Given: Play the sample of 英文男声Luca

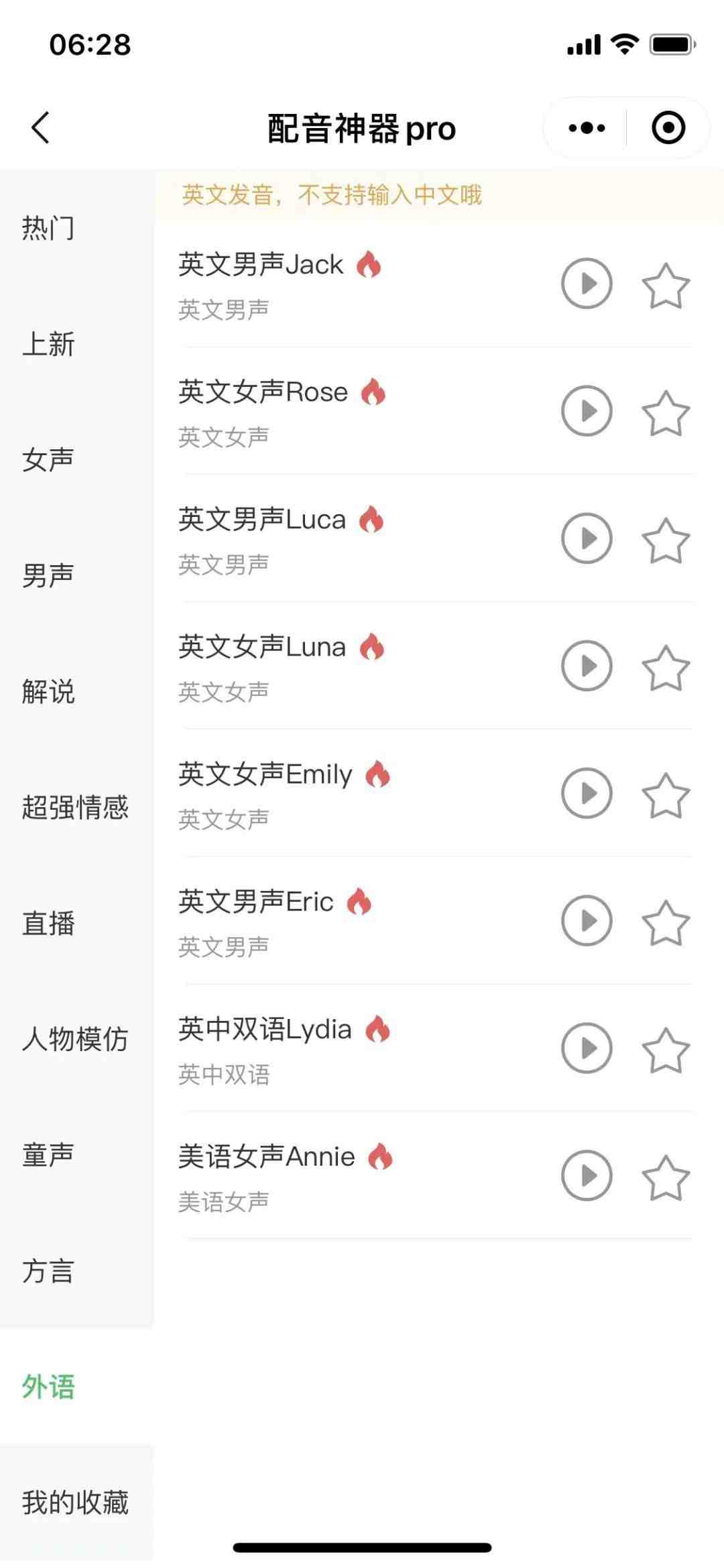Looking at the screenshot, I should click(587, 538).
